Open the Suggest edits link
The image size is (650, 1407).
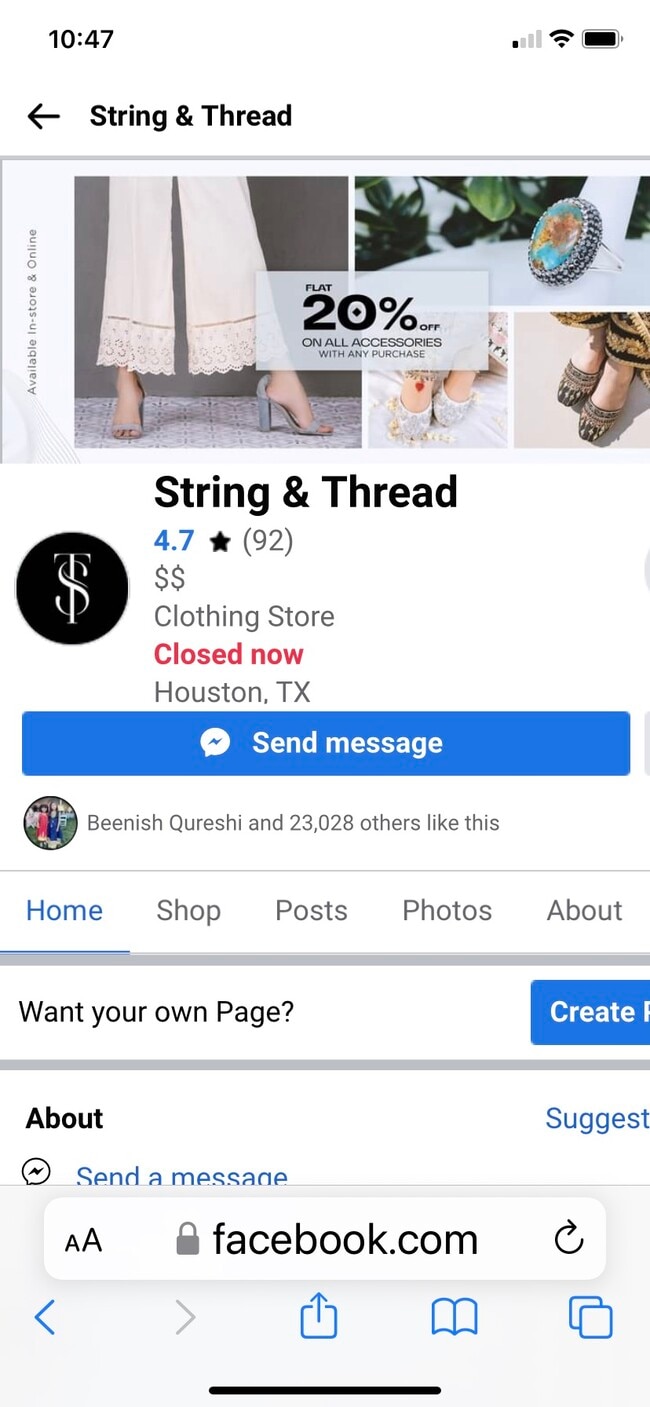pos(596,1118)
